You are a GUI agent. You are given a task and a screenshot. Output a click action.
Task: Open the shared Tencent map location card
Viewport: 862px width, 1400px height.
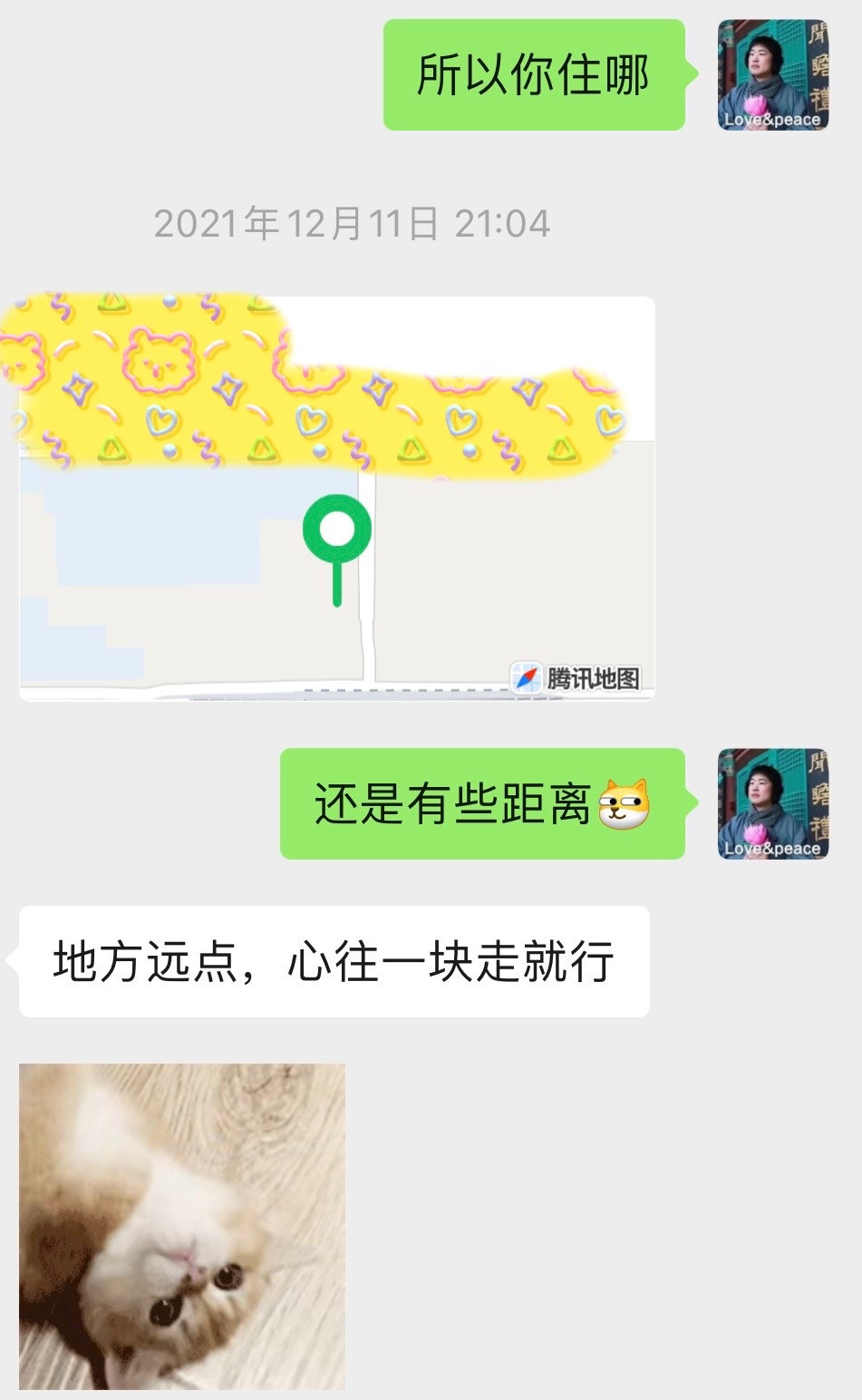coord(337,498)
